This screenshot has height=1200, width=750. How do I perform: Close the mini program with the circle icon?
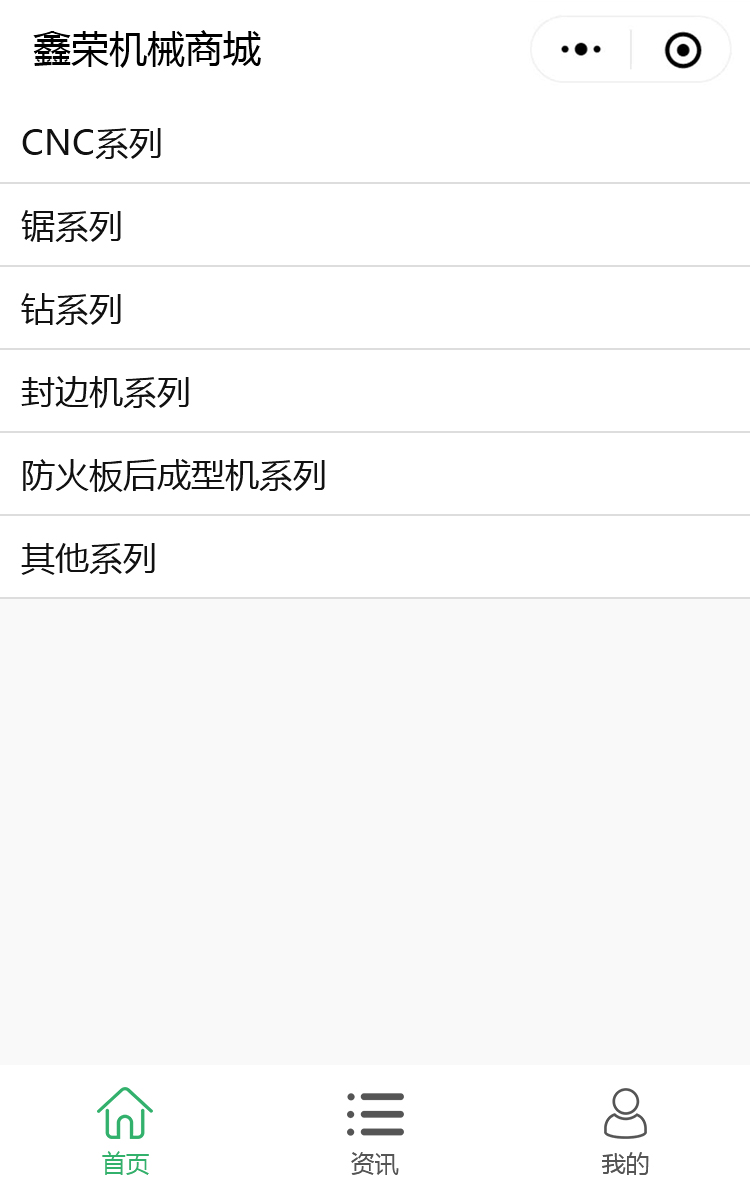coord(683,49)
